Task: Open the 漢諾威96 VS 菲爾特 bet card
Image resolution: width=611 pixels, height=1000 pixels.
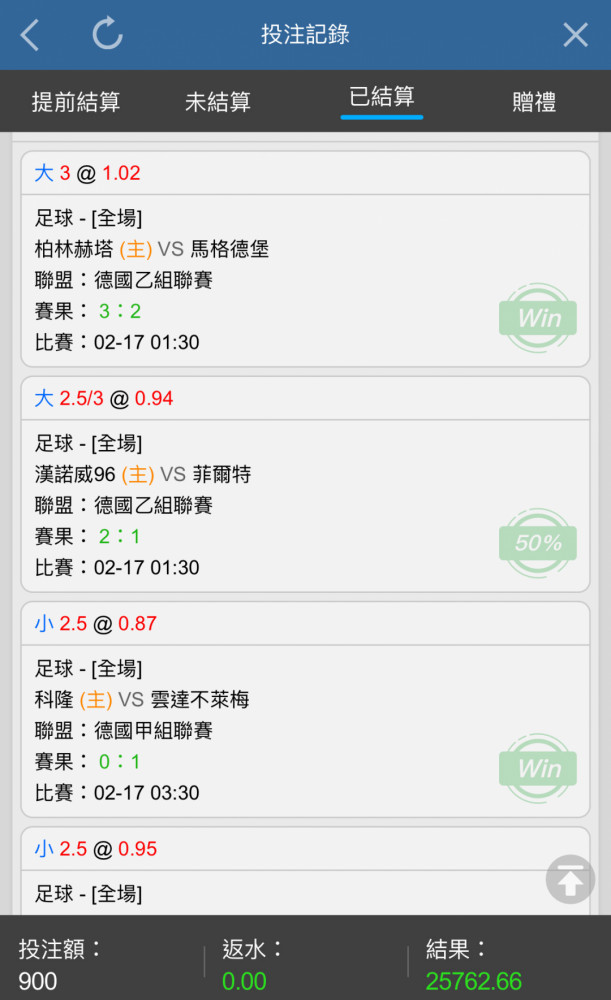Action: coord(306,484)
